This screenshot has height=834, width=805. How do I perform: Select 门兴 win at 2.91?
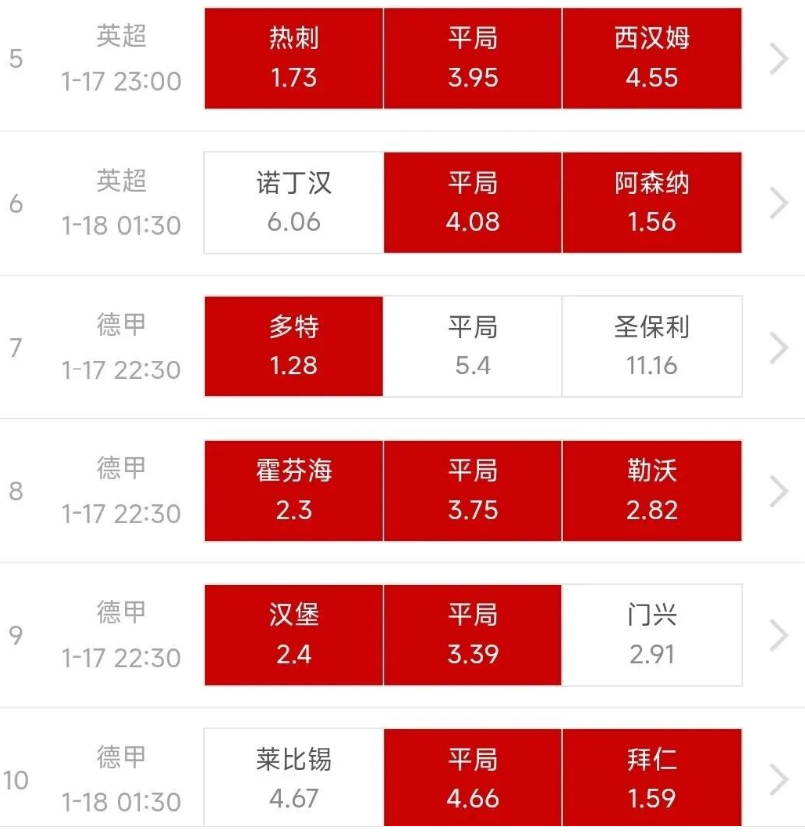652,634
